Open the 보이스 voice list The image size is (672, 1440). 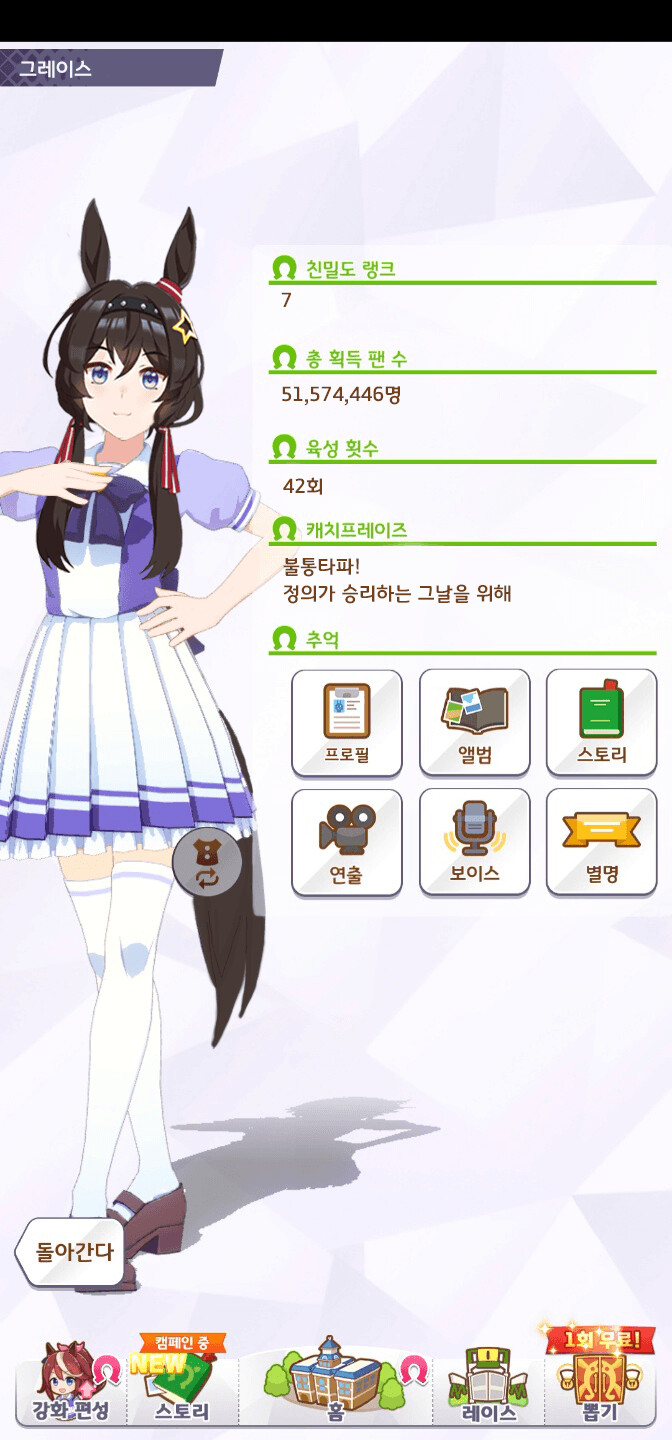[x=474, y=843]
